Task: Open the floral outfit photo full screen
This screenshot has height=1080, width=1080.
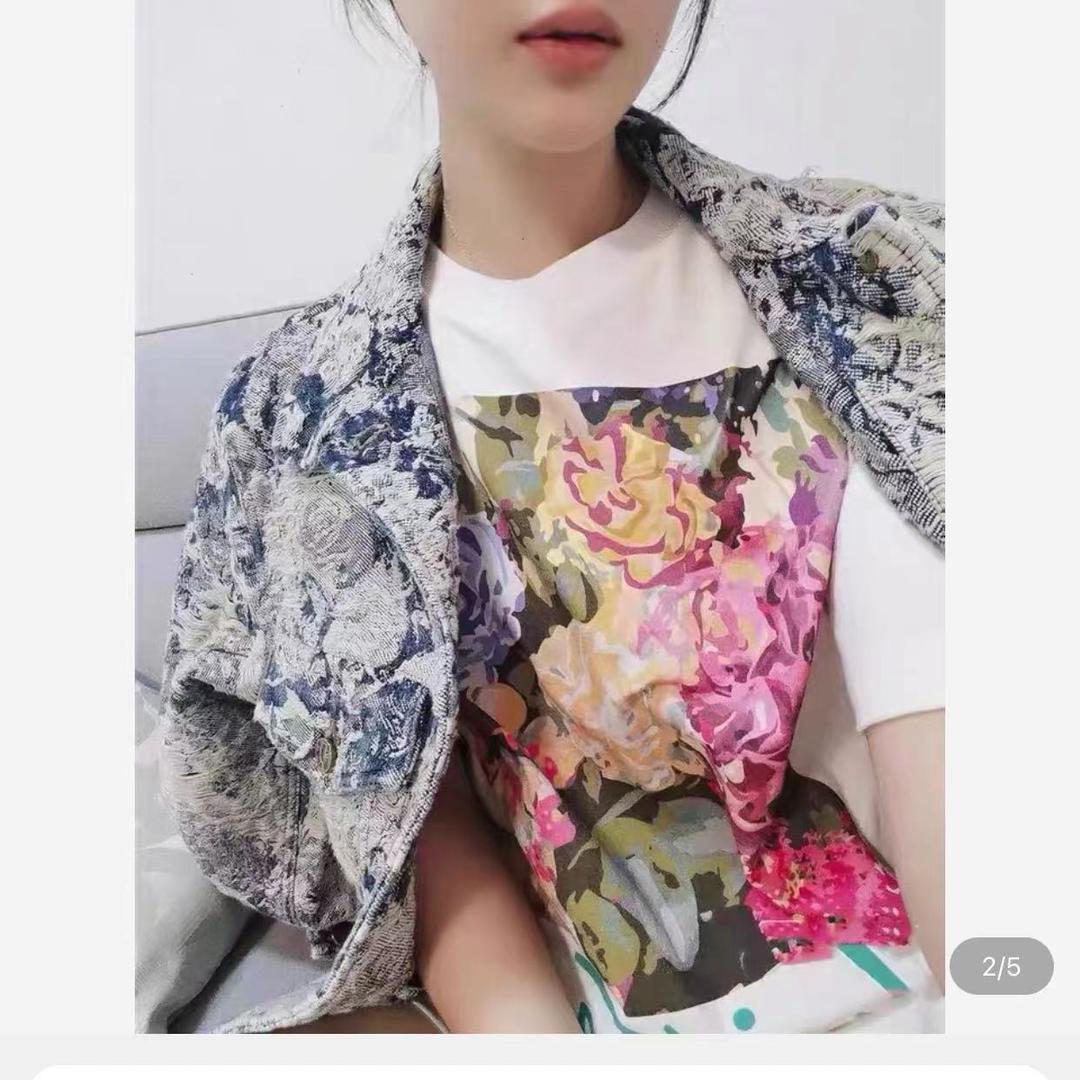Action: tap(540, 516)
